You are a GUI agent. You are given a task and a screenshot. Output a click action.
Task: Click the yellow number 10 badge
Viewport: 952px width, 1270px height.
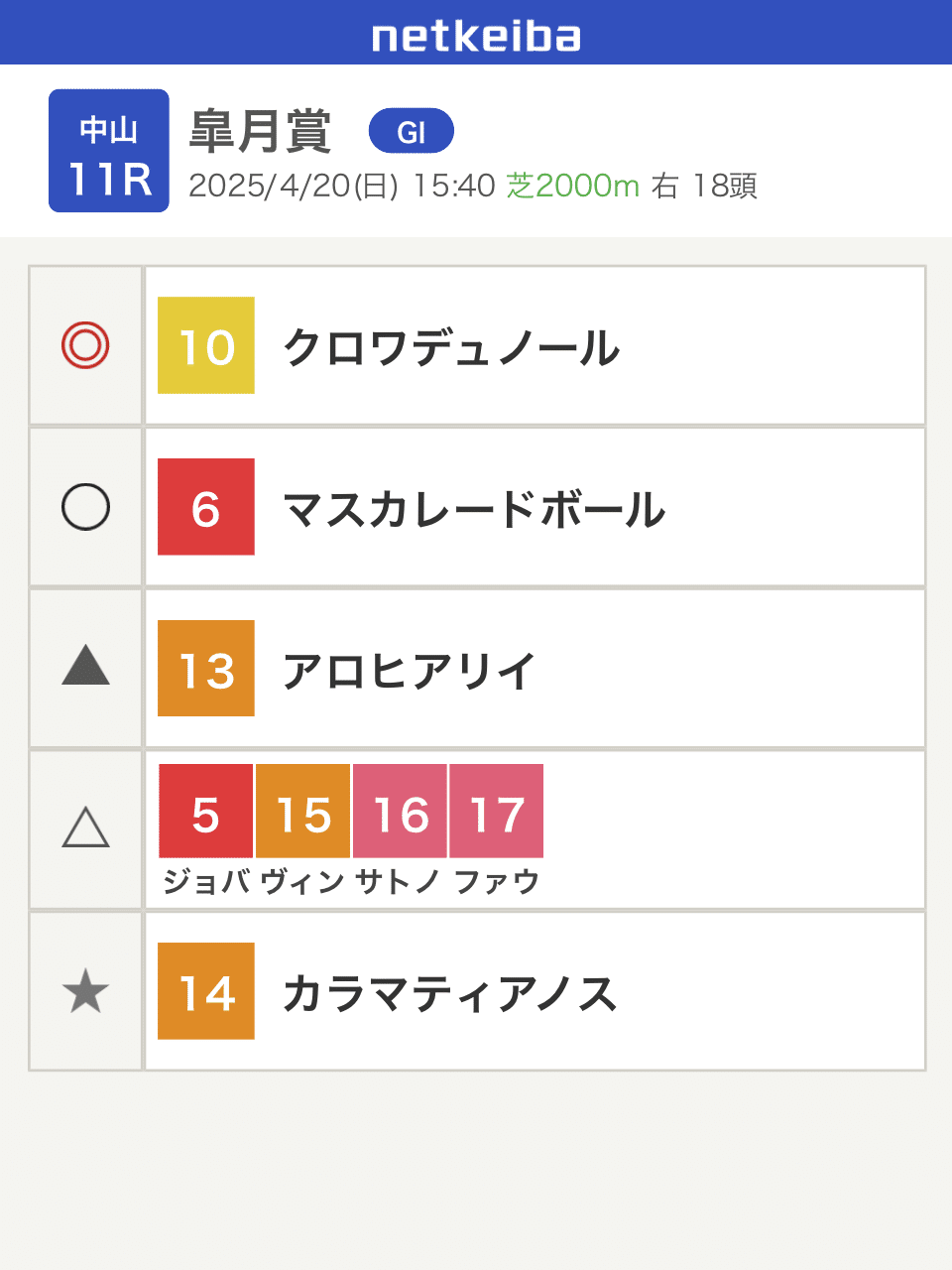tap(205, 344)
